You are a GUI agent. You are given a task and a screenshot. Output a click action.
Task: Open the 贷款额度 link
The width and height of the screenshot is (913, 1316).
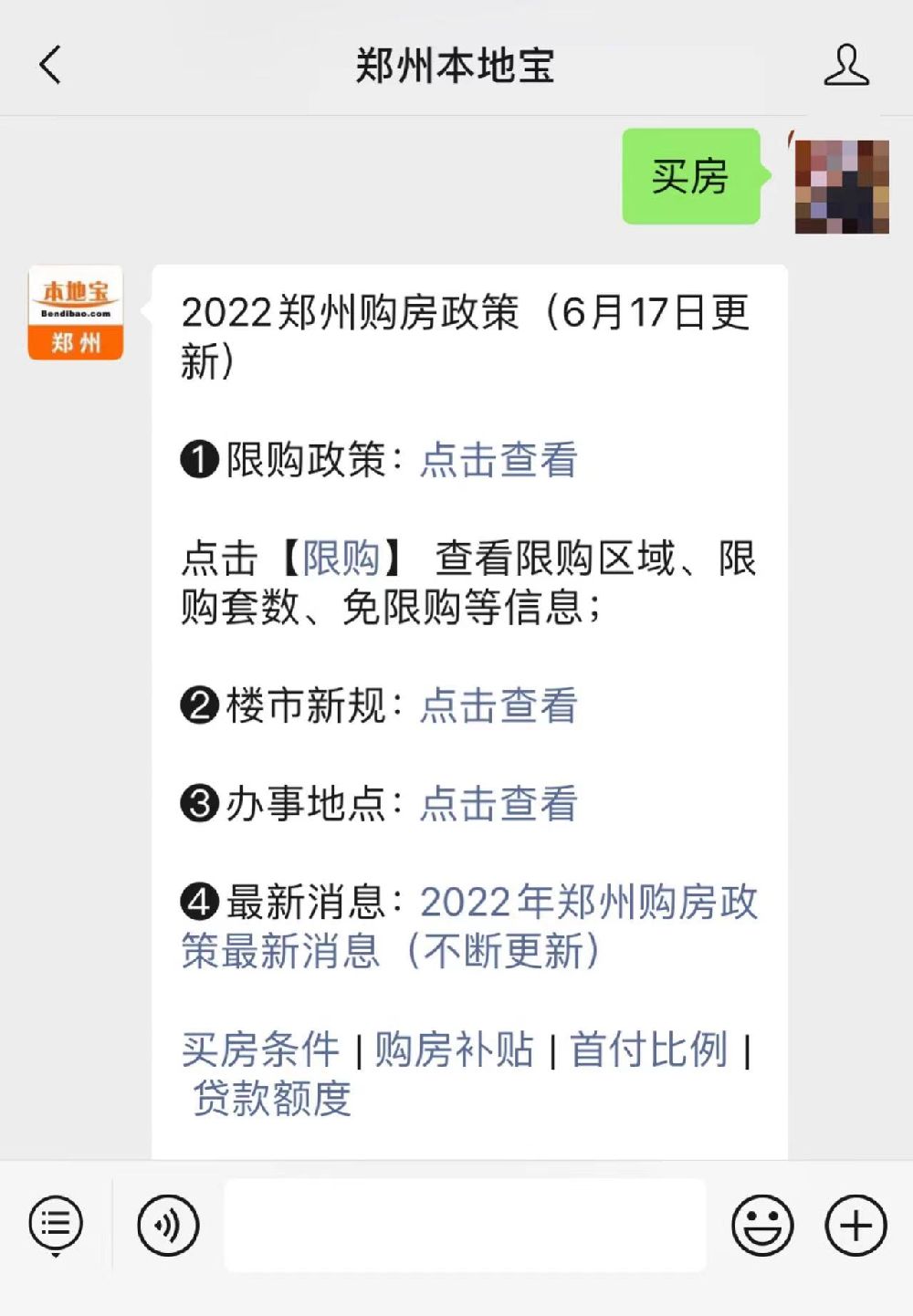click(271, 1098)
